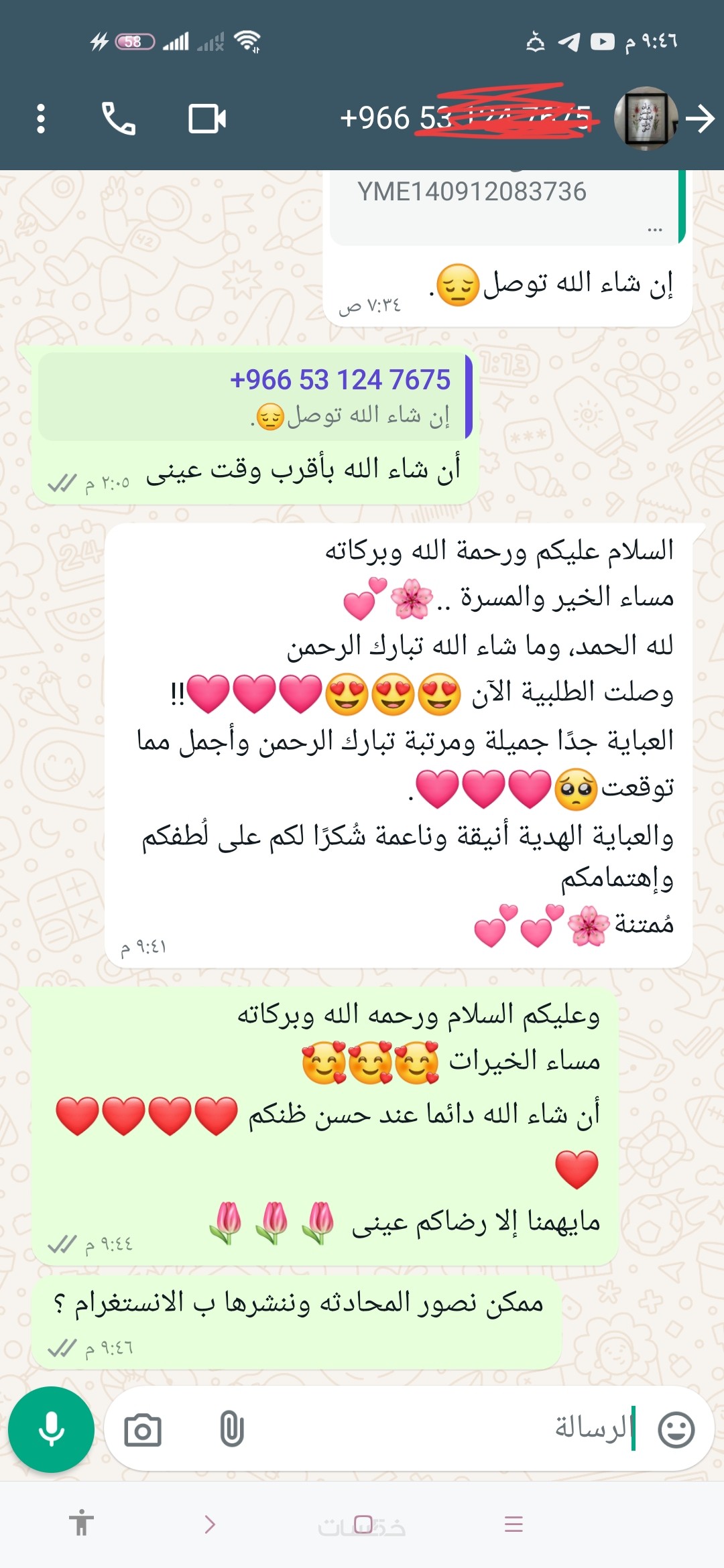The image size is (724, 1568).
Task: Open contact info via phone number title
Action: [x=463, y=119]
